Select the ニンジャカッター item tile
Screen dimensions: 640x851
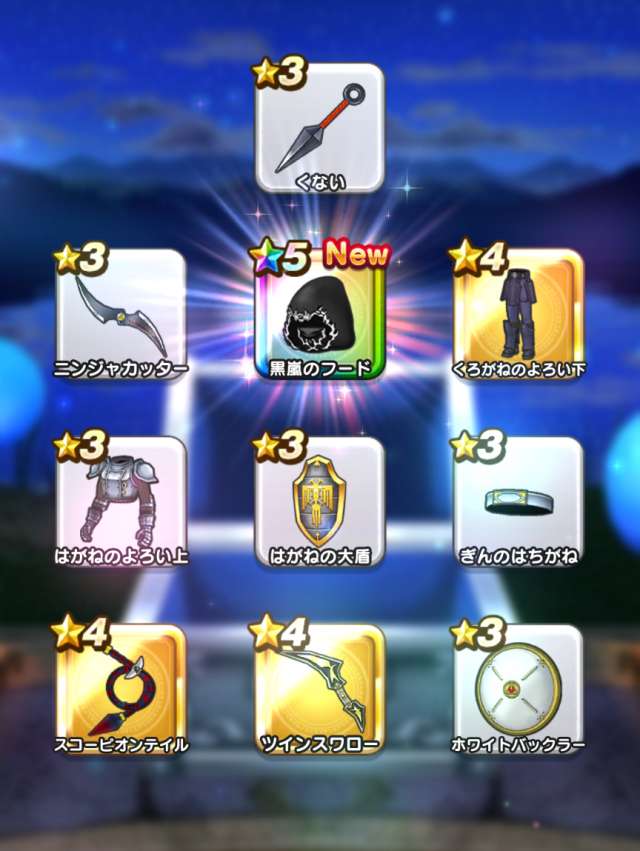122,315
